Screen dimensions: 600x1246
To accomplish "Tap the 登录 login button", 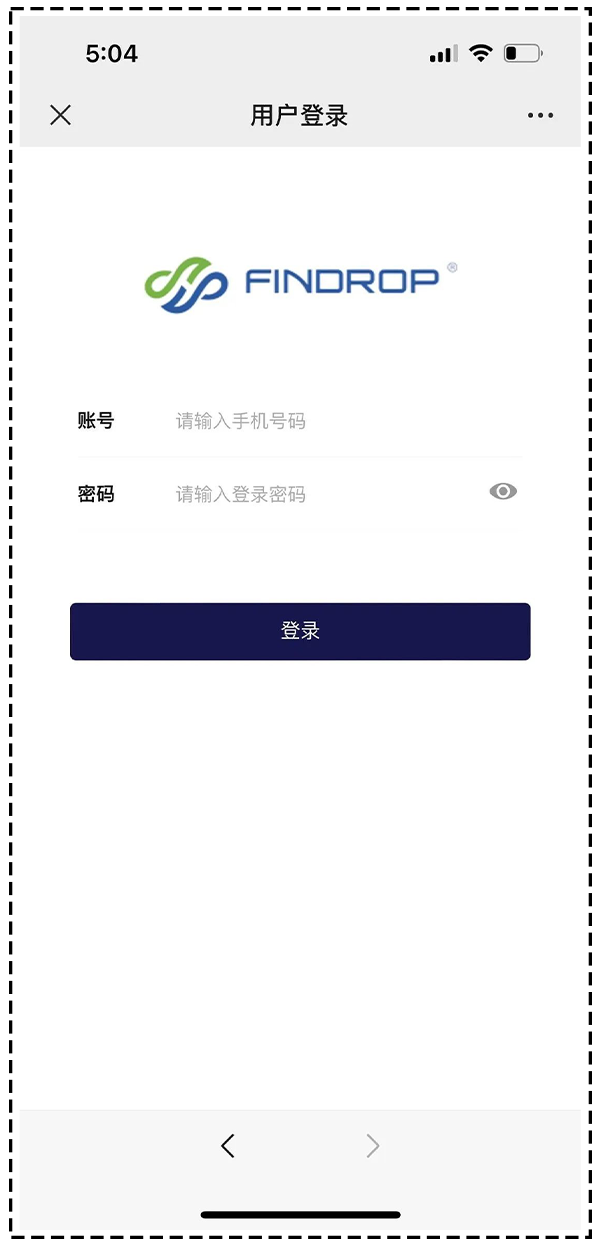I will 300,631.
